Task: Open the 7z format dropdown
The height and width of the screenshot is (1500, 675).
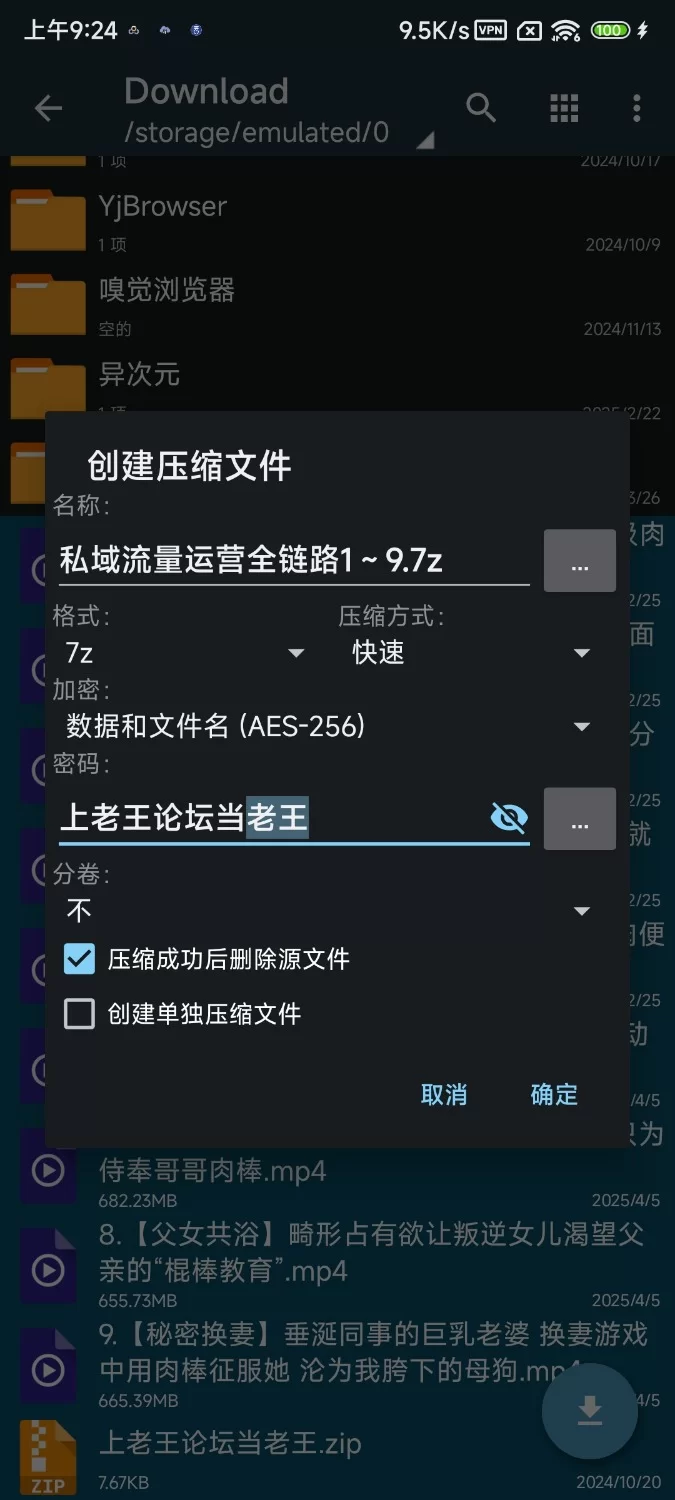Action: [185, 653]
